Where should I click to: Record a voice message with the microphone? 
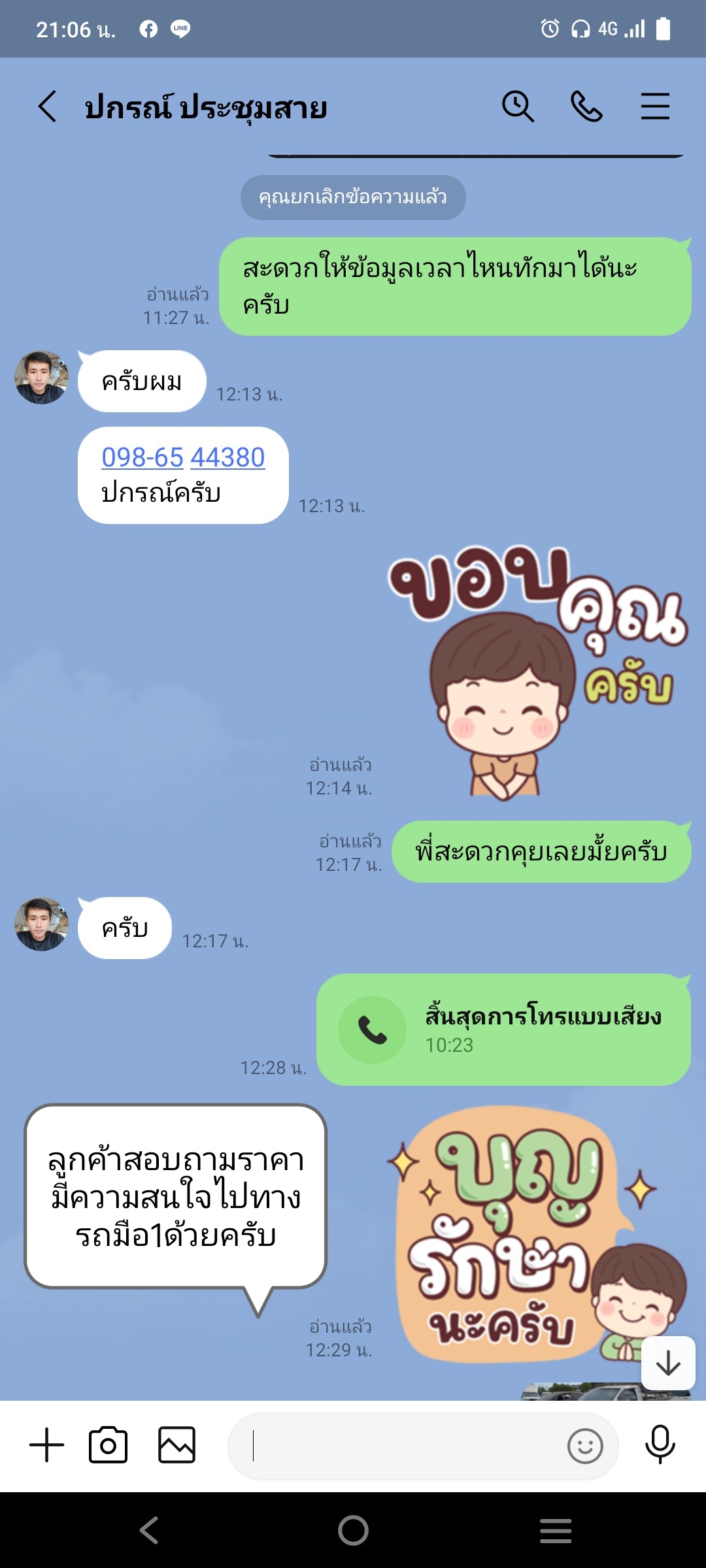click(660, 1445)
